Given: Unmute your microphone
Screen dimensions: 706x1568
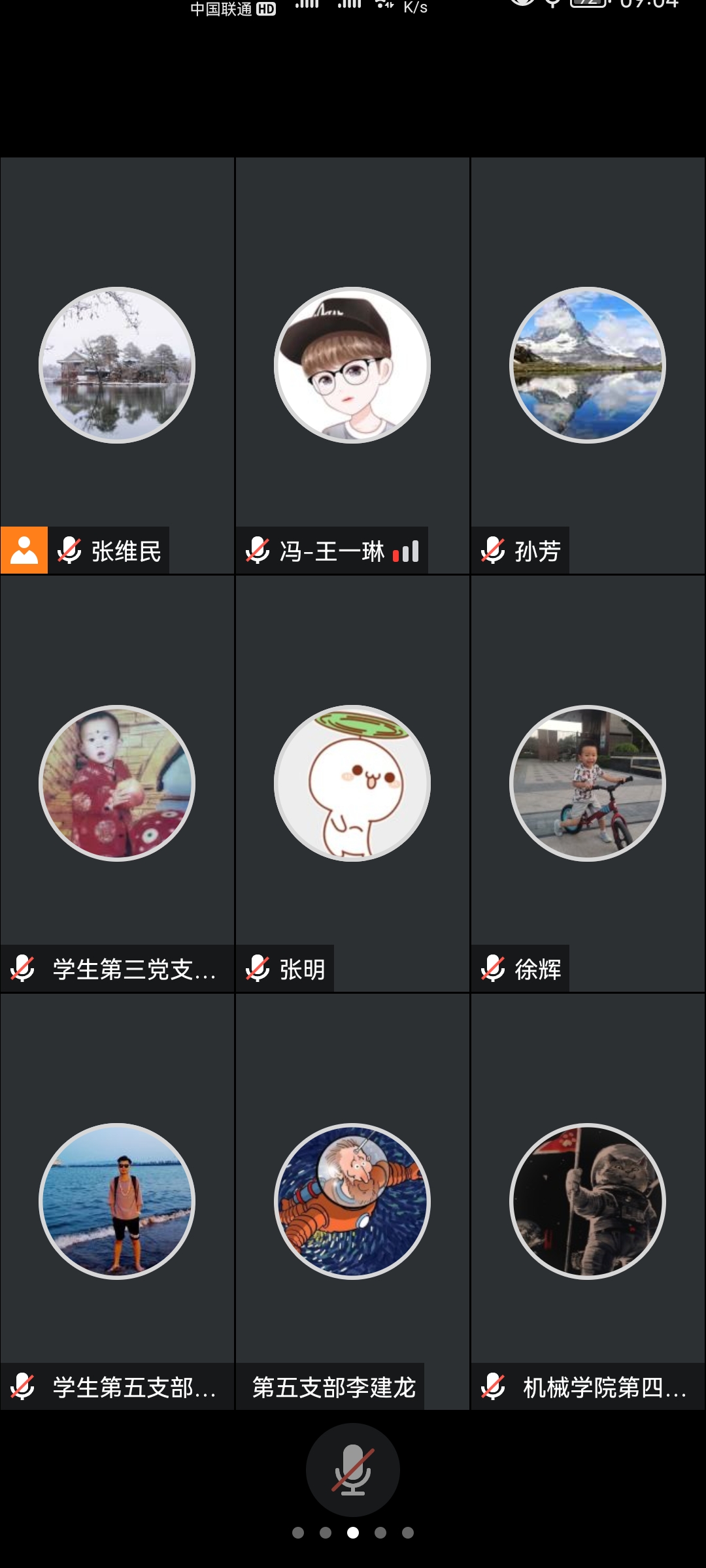Looking at the screenshot, I should pos(352,1469).
